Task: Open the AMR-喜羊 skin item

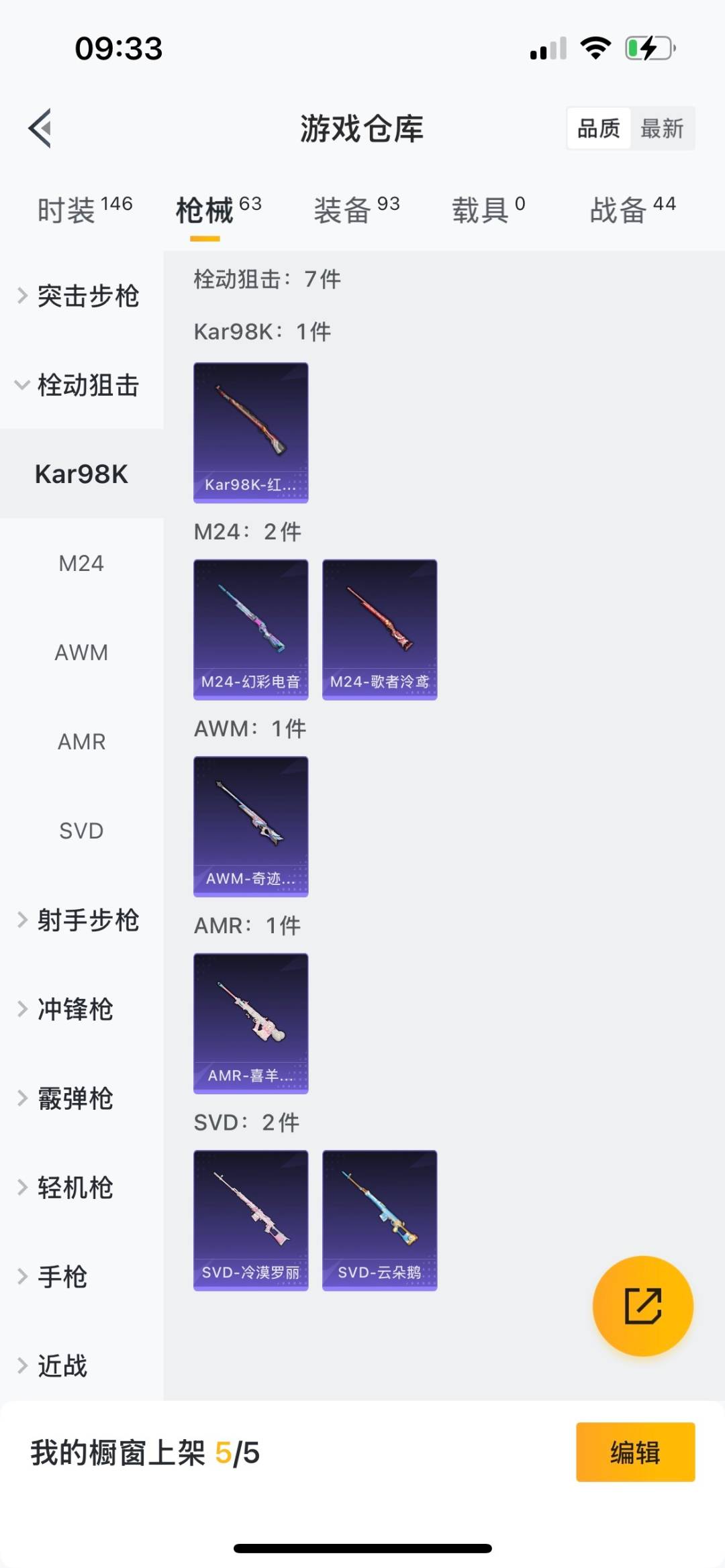Action: tap(250, 1023)
